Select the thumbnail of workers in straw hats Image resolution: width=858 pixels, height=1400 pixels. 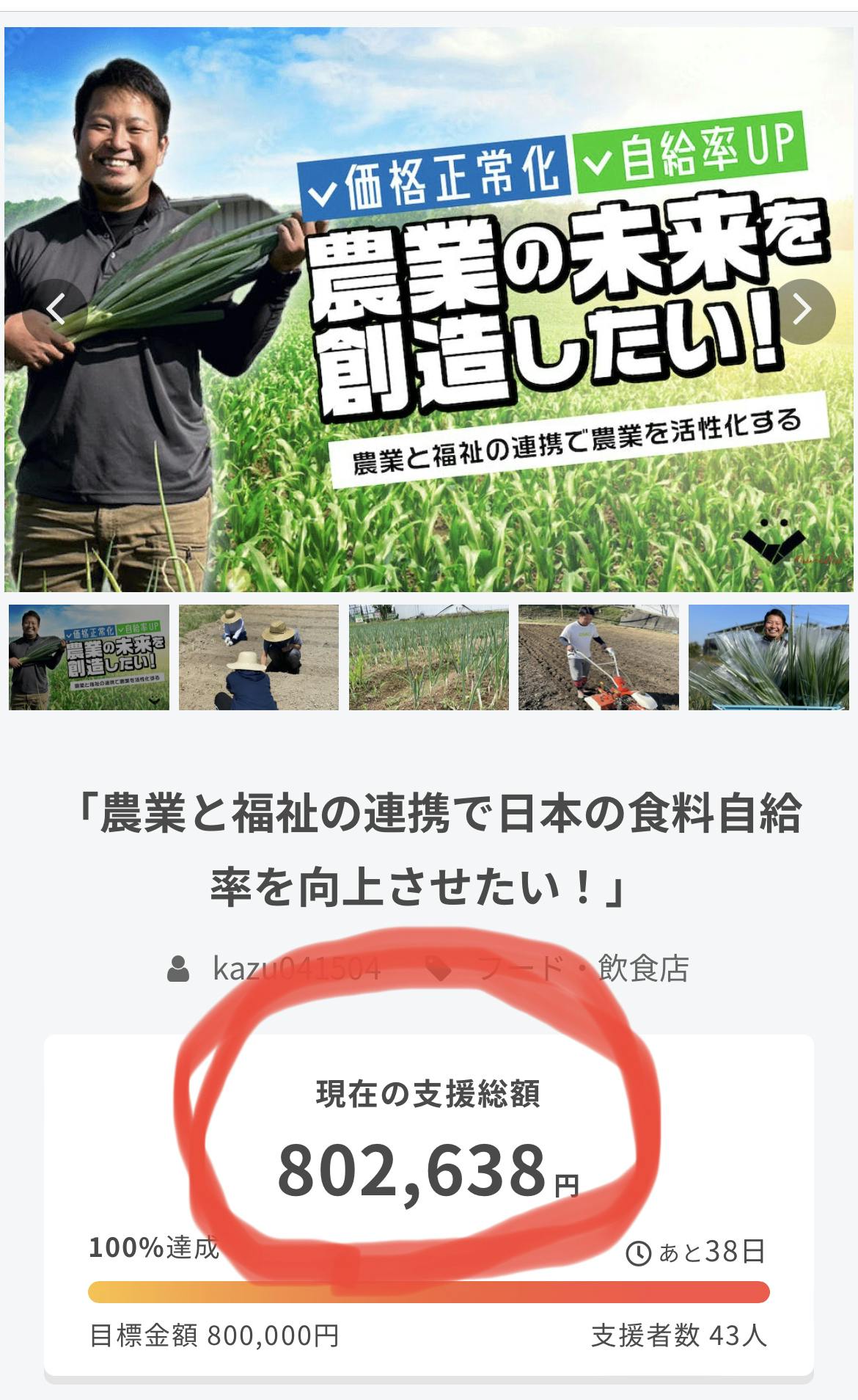[259, 657]
